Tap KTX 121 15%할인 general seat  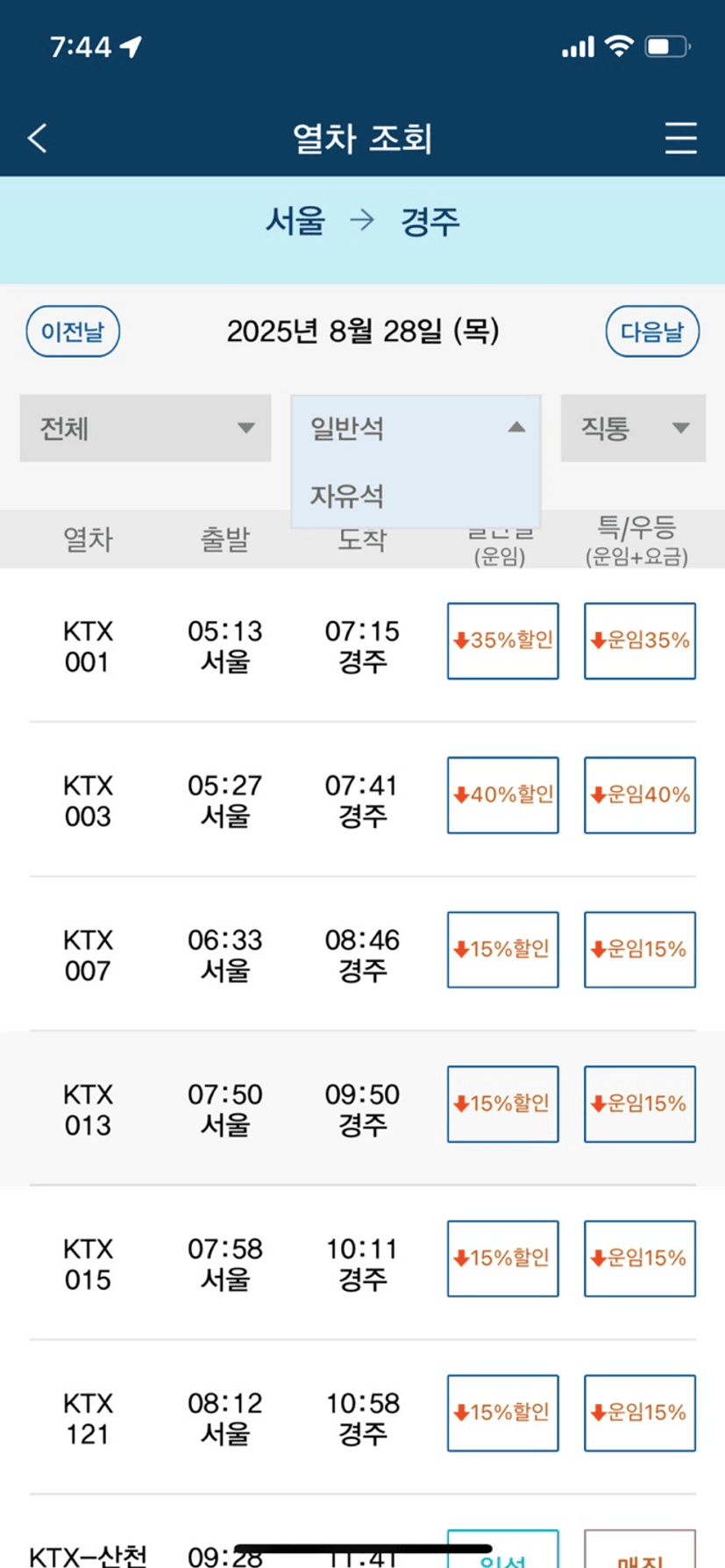click(x=503, y=1413)
